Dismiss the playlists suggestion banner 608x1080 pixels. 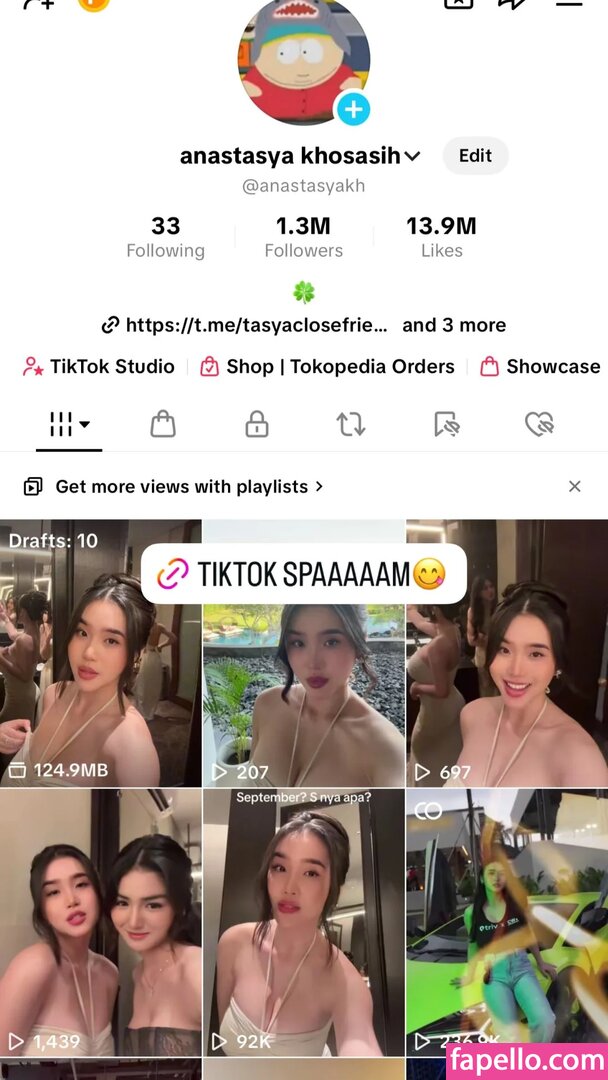pyautogui.click(x=574, y=487)
